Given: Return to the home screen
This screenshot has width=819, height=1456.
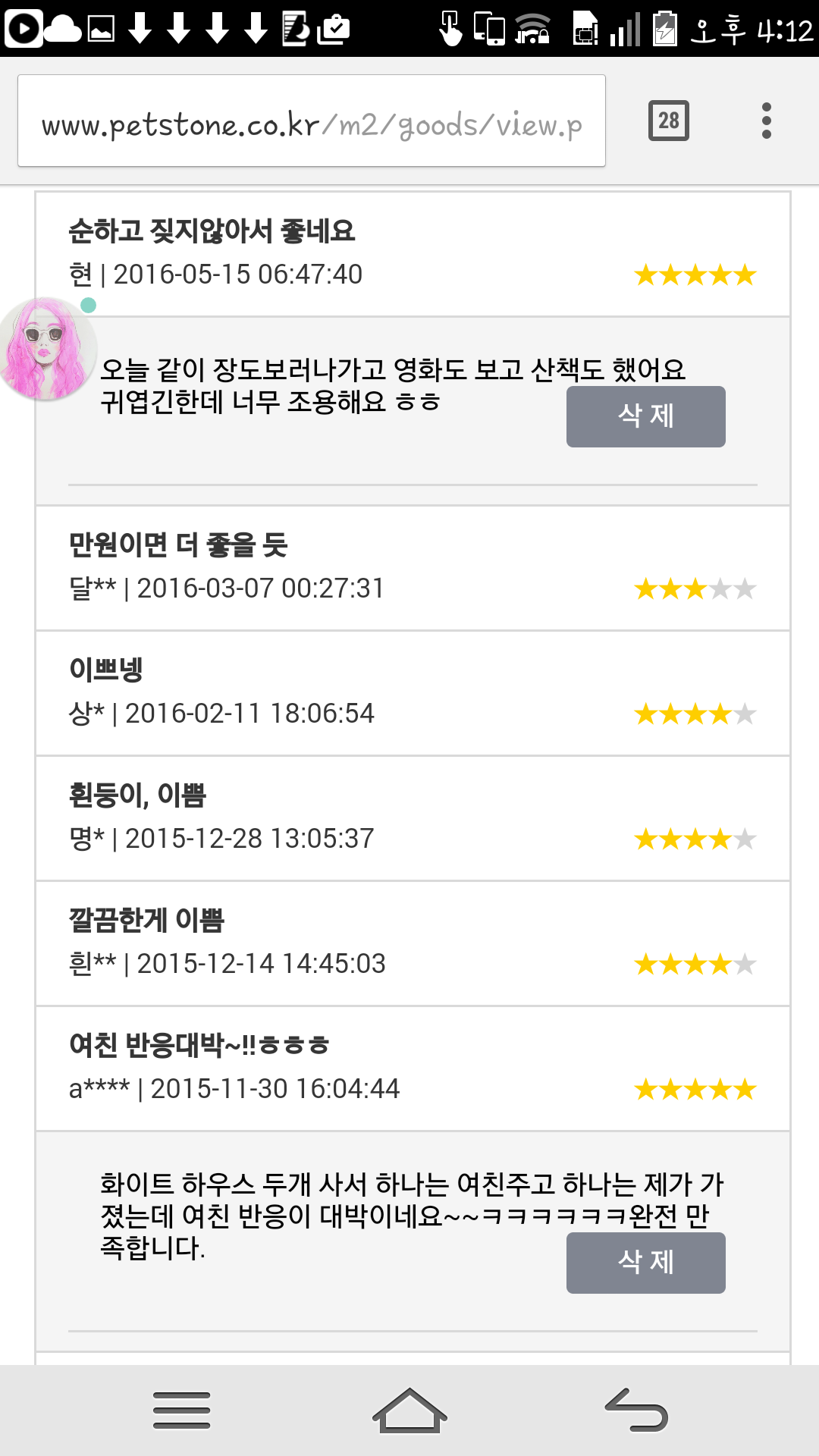Looking at the screenshot, I should point(409,1410).
